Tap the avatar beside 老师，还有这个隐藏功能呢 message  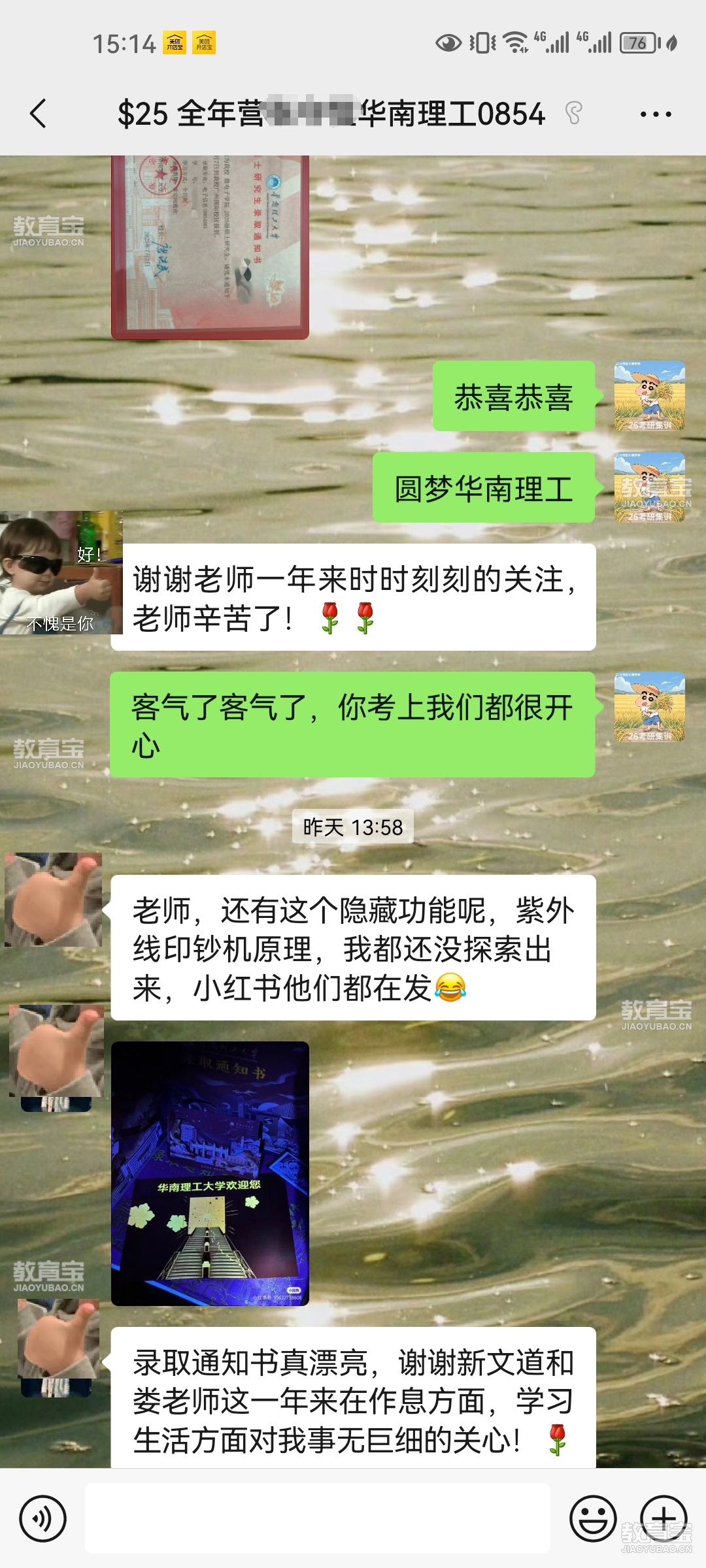(x=54, y=900)
